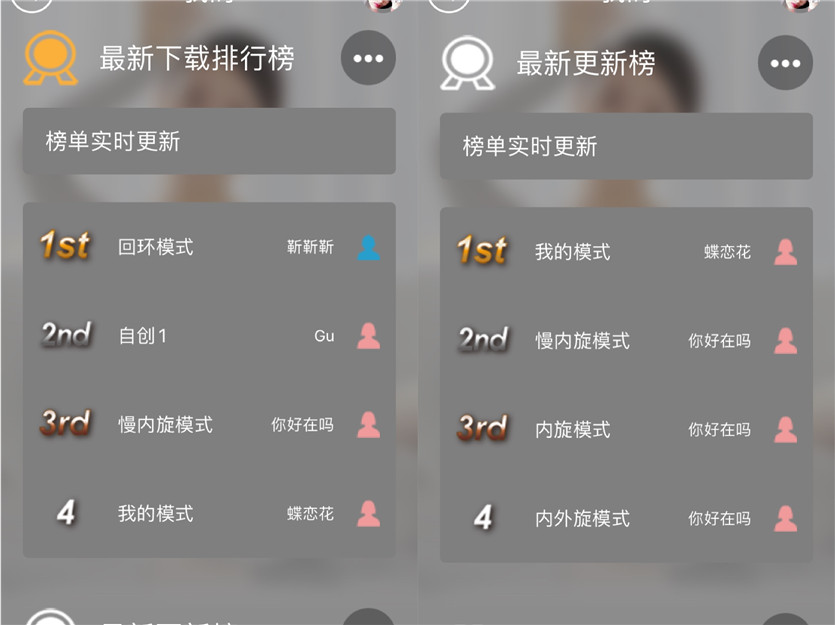The height and width of the screenshot is (625, 835).
Task: Open more options for 最新更新榜
Action: click(x=785, y=63)
